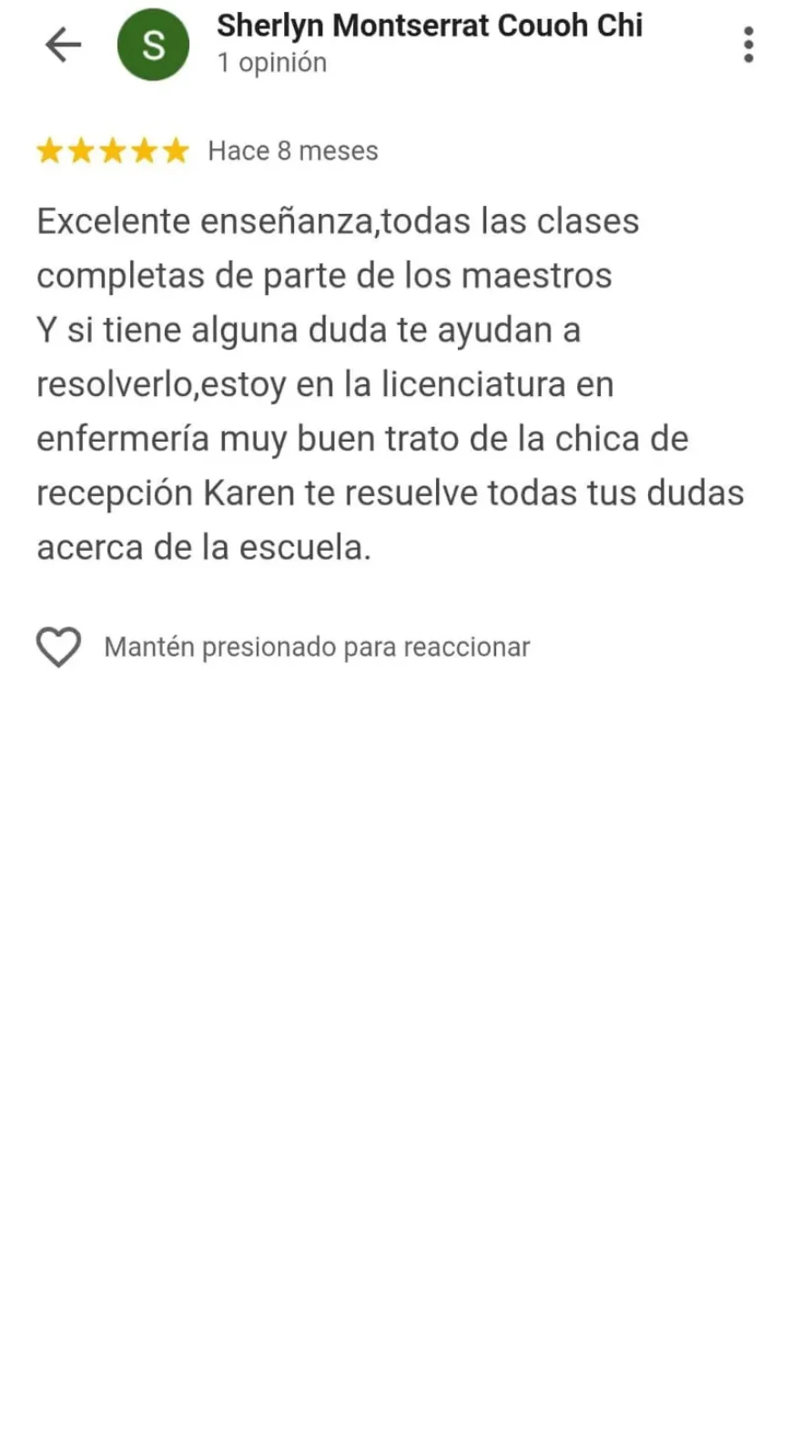This screenshot has height=1456, width=812.
Task: Click the back arrow to return
Action: [63, 44]
